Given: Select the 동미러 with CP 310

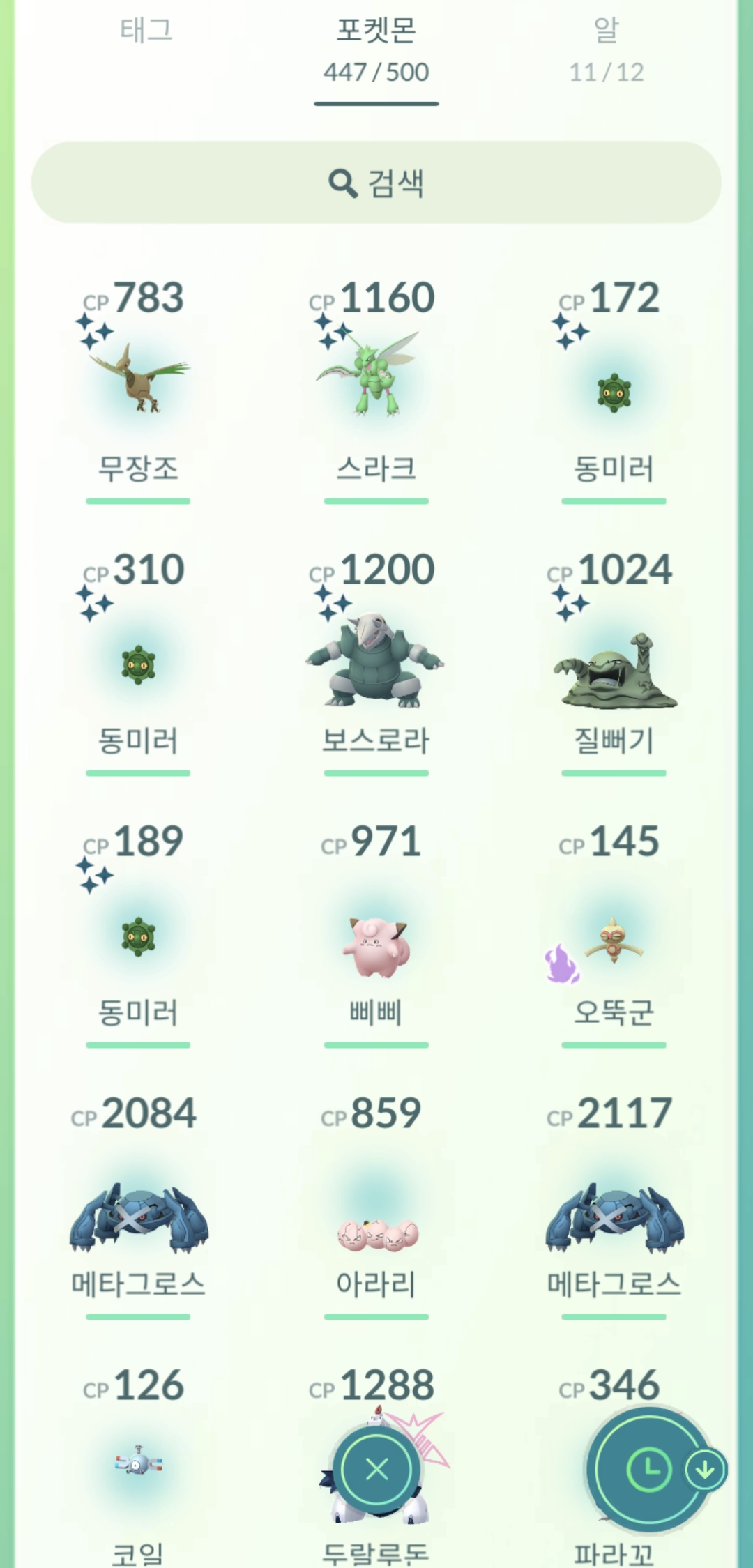Looking at the screenshot, I should (138, 662).
